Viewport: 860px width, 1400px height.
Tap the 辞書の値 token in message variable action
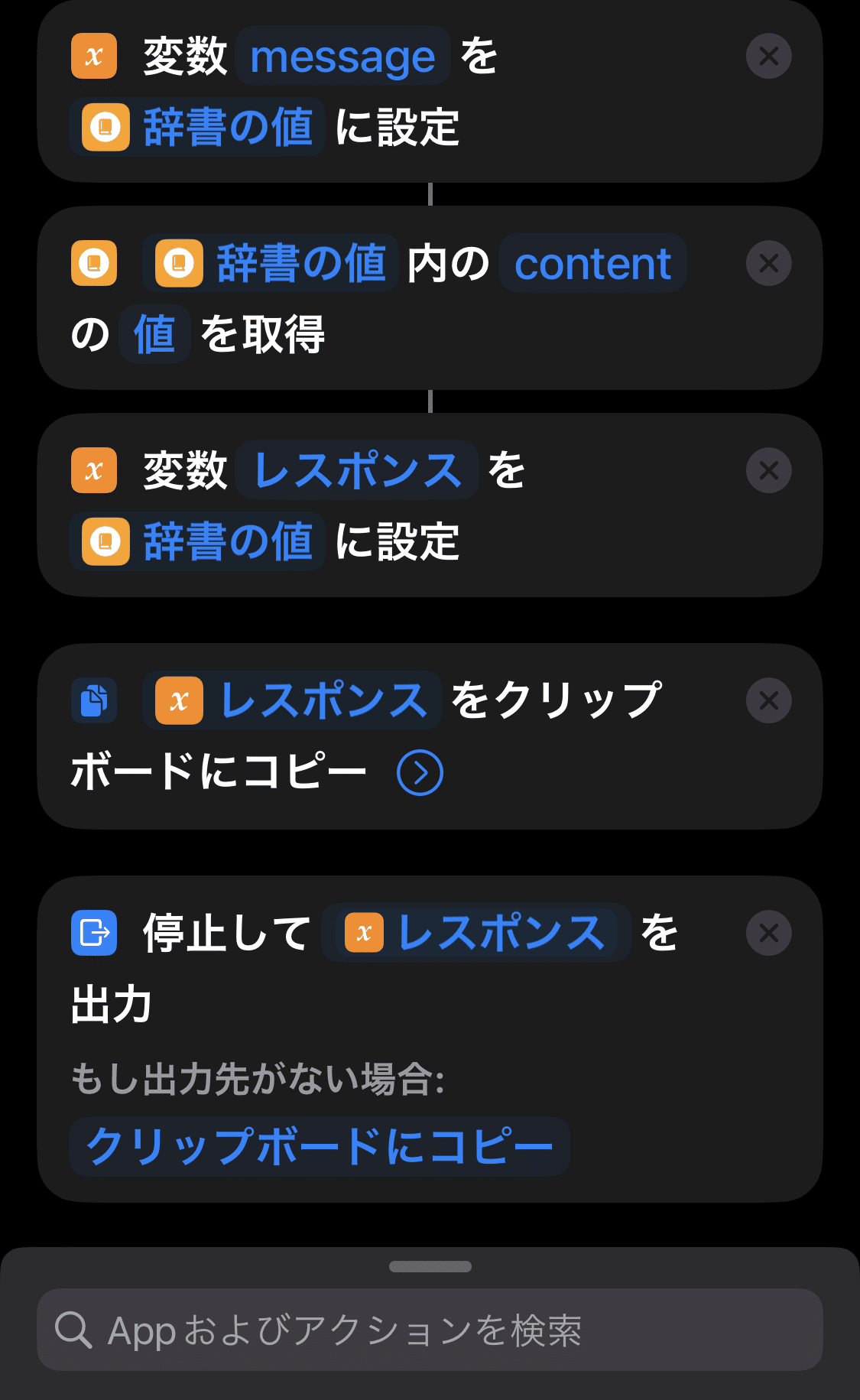(197, 126)
